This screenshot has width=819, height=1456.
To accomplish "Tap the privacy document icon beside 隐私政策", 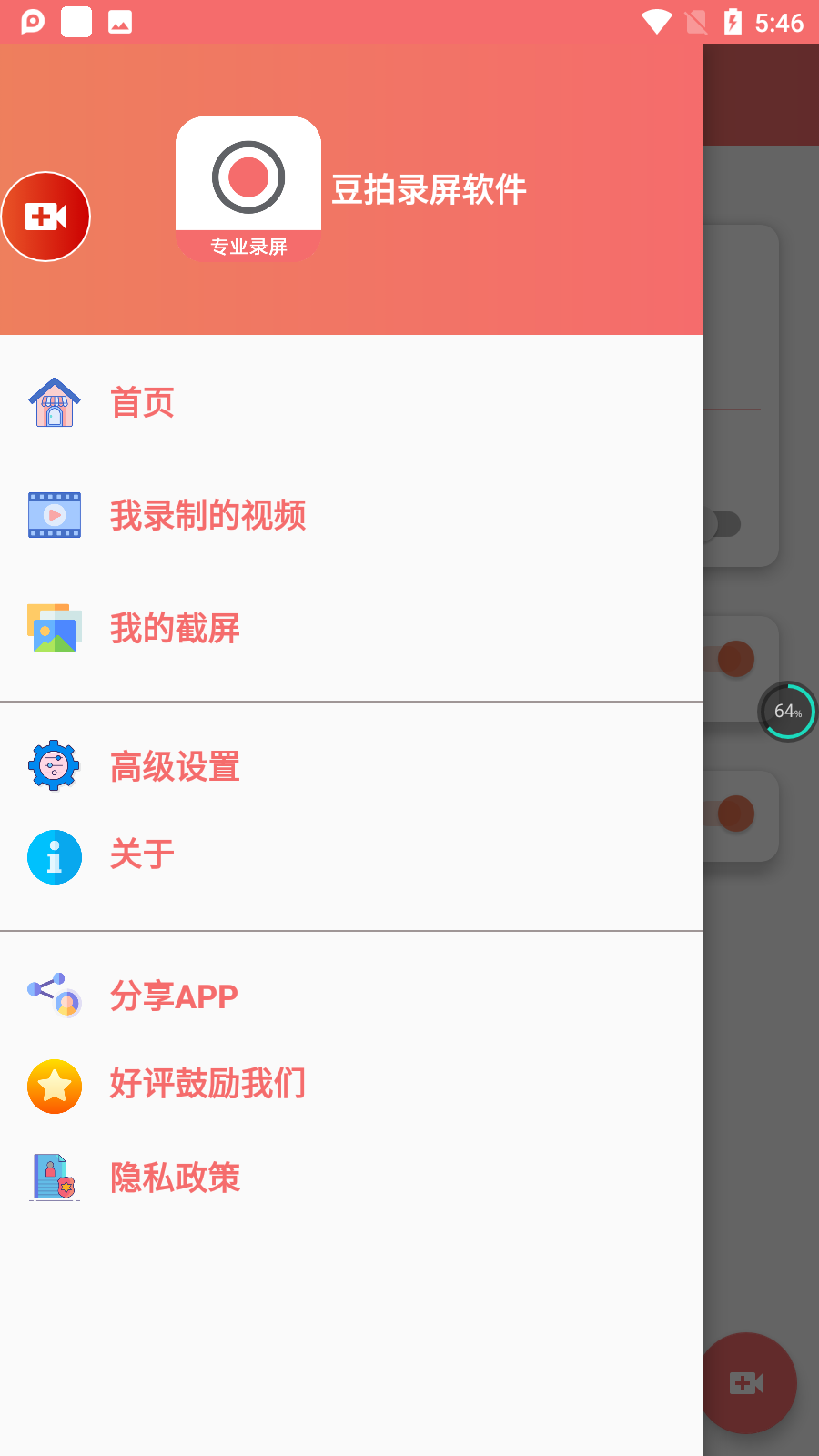I will 54,1177.
